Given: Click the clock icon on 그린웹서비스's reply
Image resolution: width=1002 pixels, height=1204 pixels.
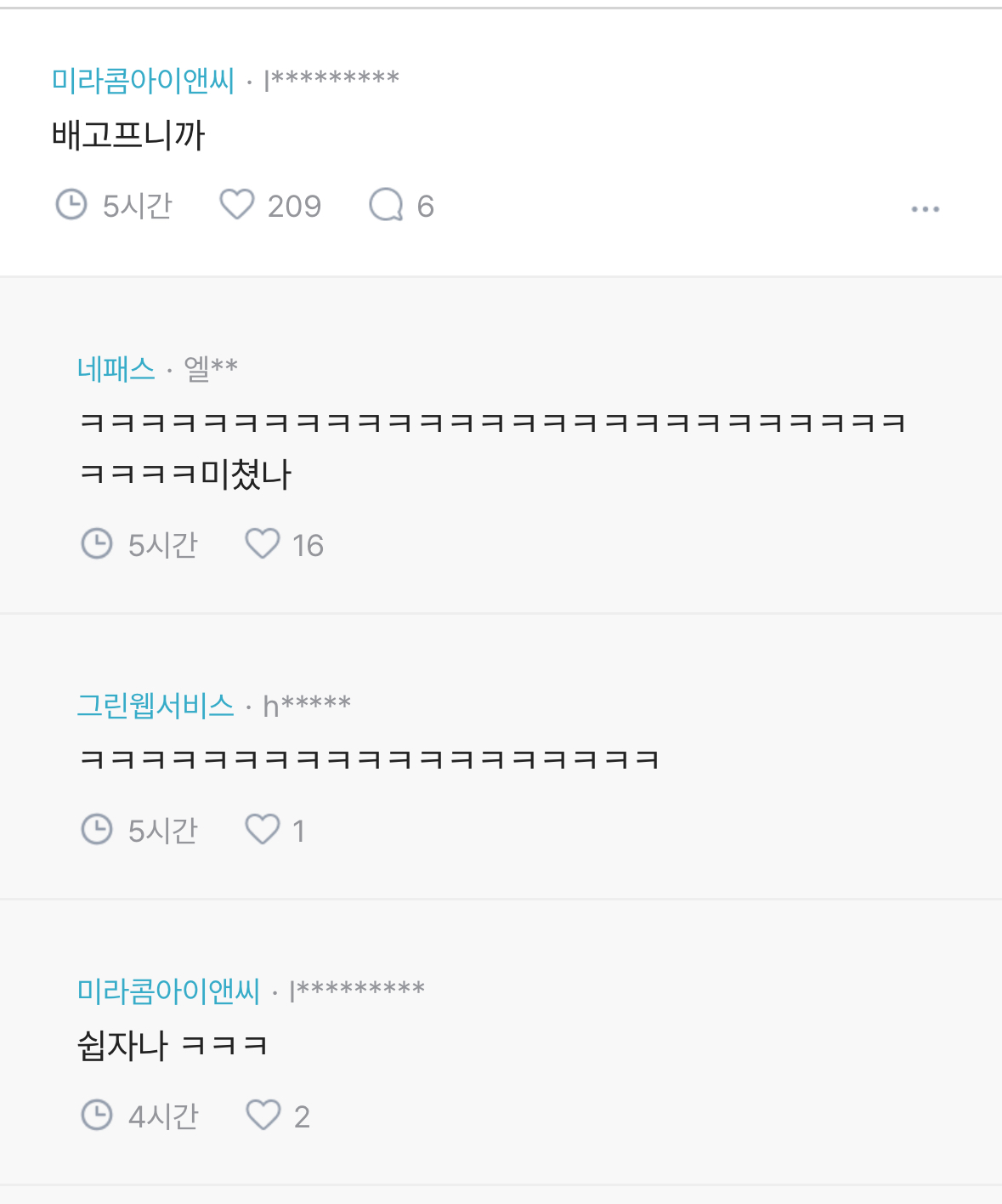Looking at the screenshot, I should point(96,830).
